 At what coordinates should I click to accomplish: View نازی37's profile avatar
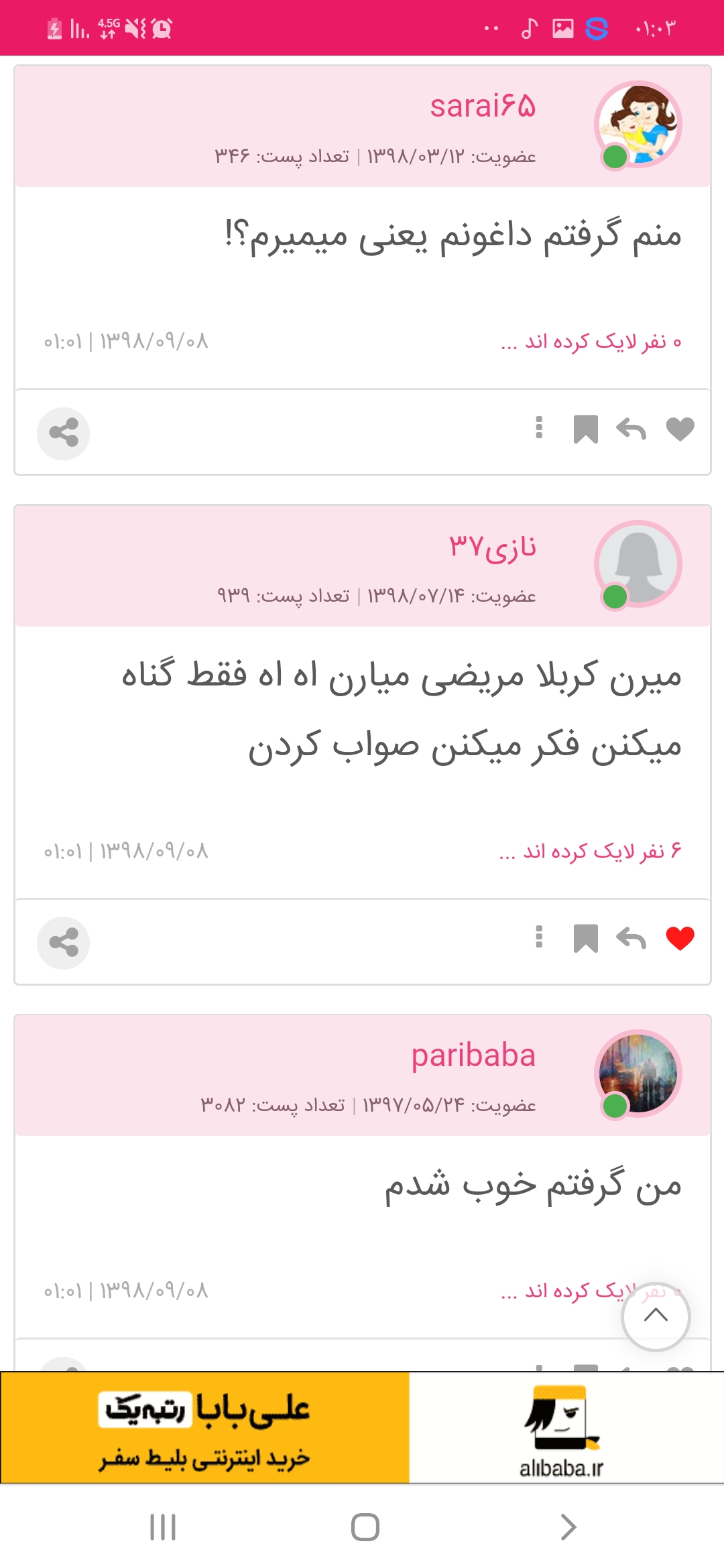click(x=638, y=564)
